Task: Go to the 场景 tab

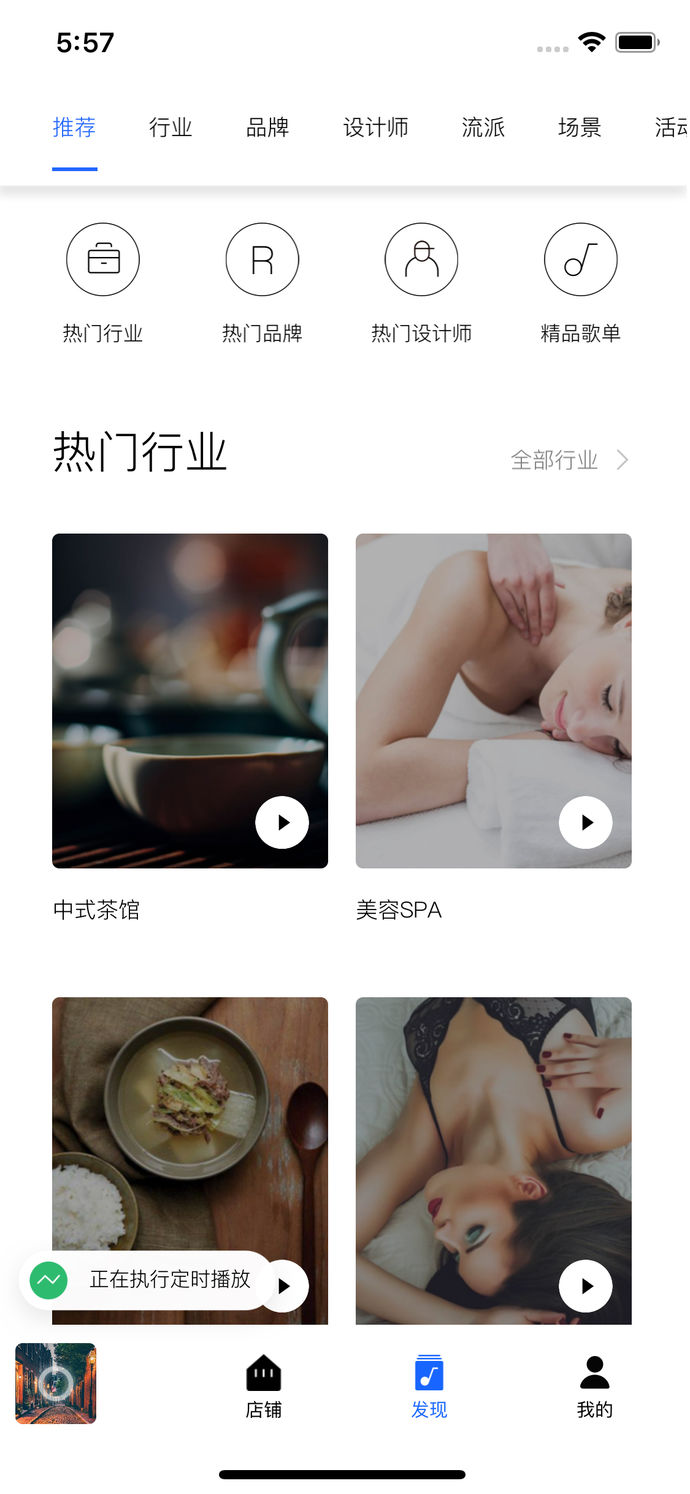Action: 579,128
